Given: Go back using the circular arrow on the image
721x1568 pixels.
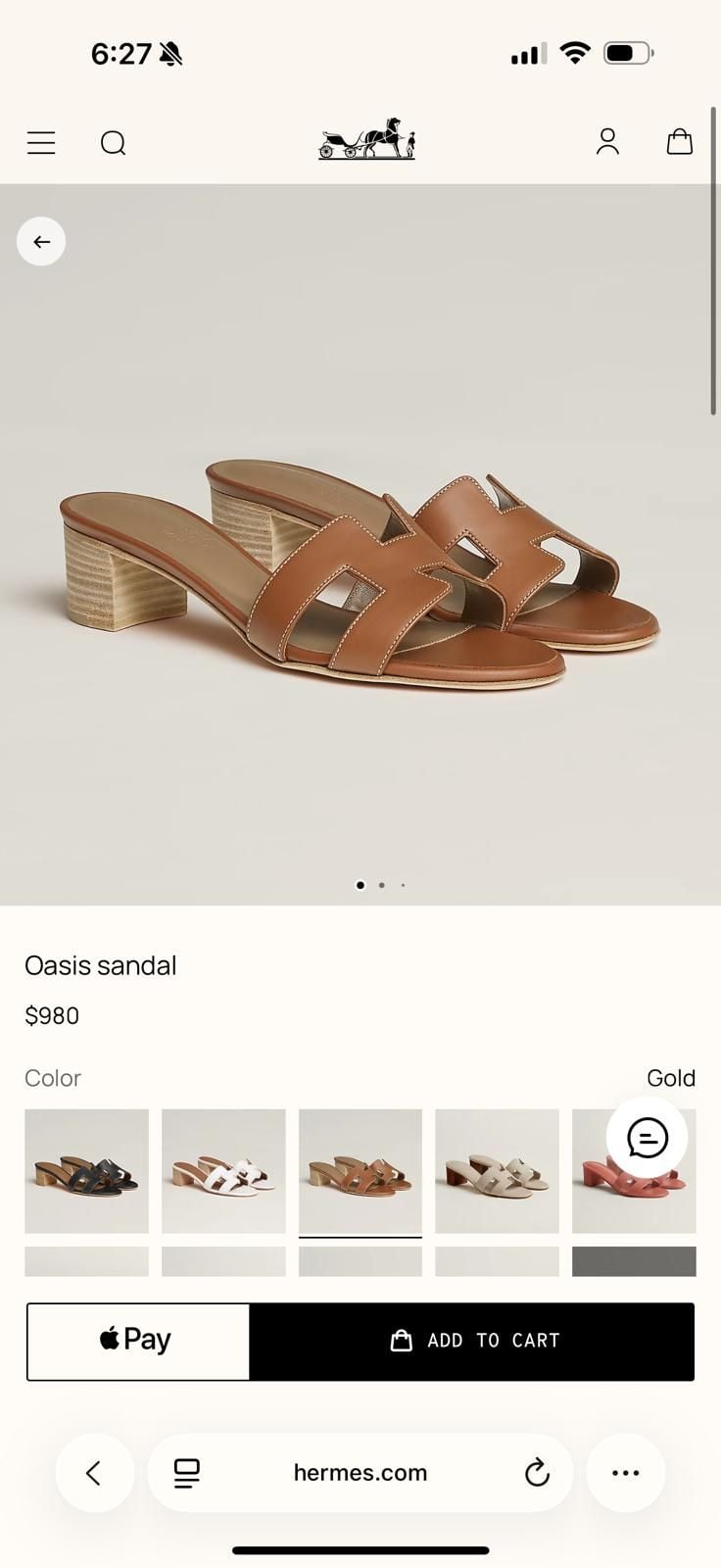Looking at the screenshot, I should coord(41,241).
